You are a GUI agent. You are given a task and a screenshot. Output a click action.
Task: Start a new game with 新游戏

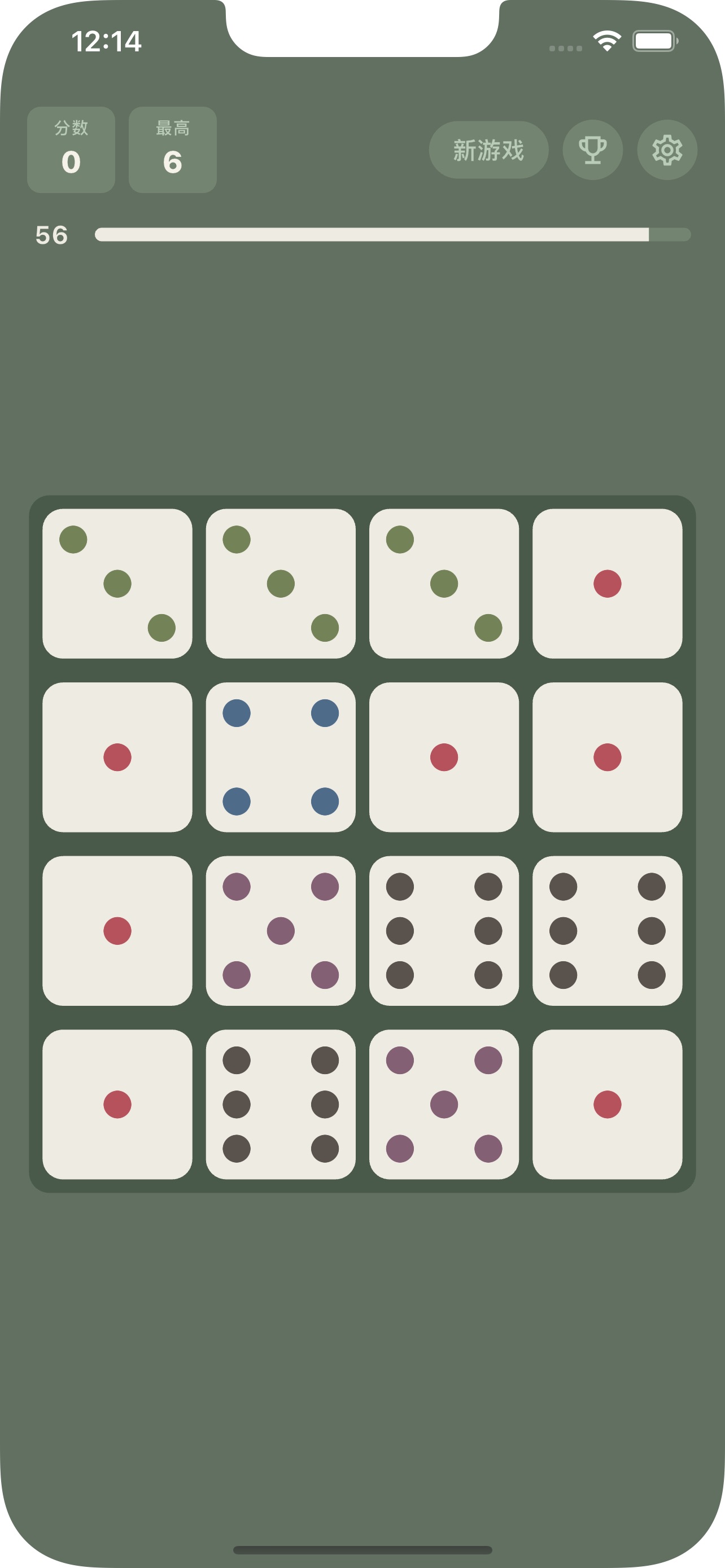[x=488, y=150]
